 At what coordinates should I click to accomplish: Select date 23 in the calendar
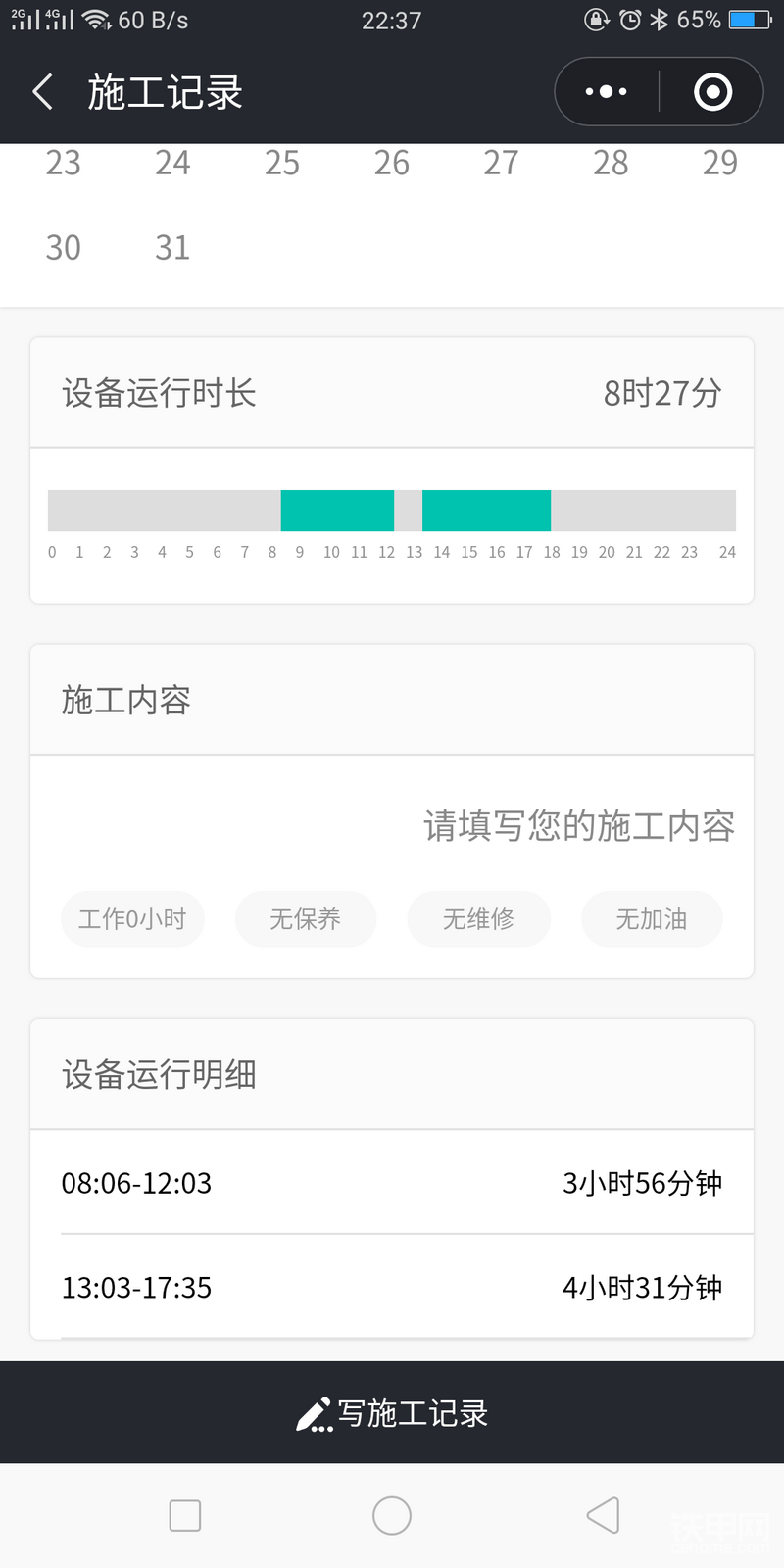pyautogui.click(x=64, y=163)
